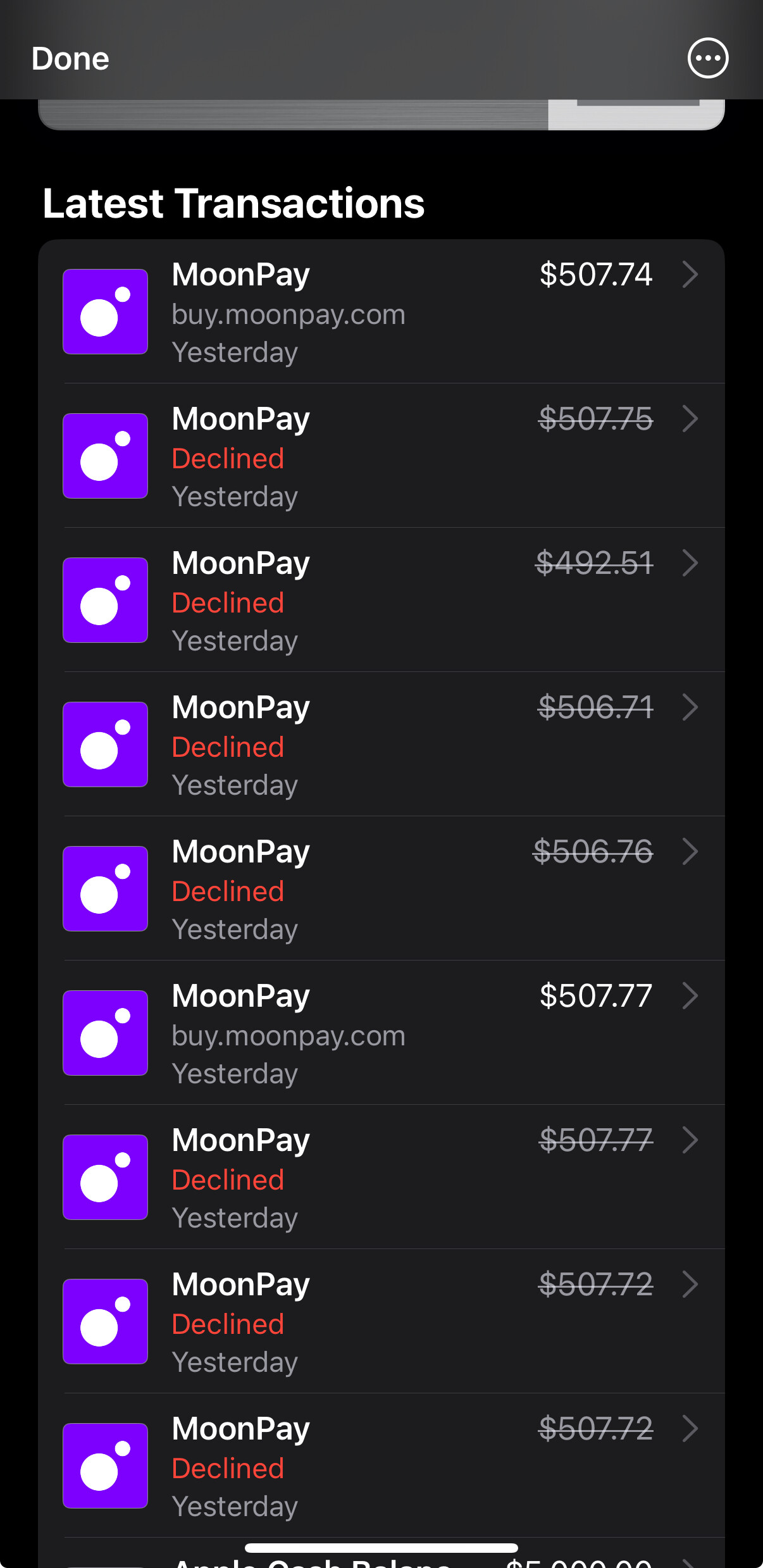Open the MoonPay $507.74 transaction

pyautogui.click(x=381, y=312)
